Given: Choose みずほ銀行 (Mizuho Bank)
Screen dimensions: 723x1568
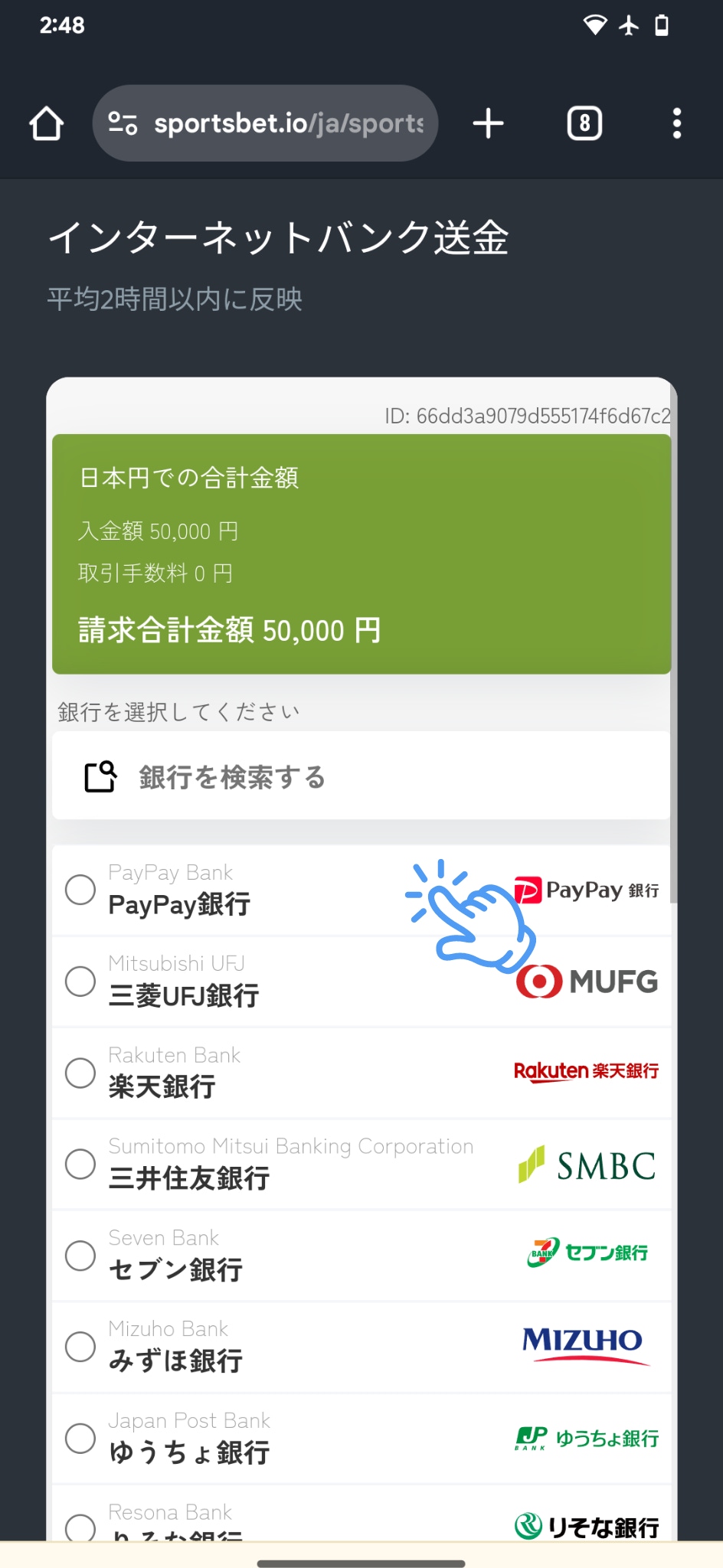Looking at the screenshot, I should pos(80,1347).
